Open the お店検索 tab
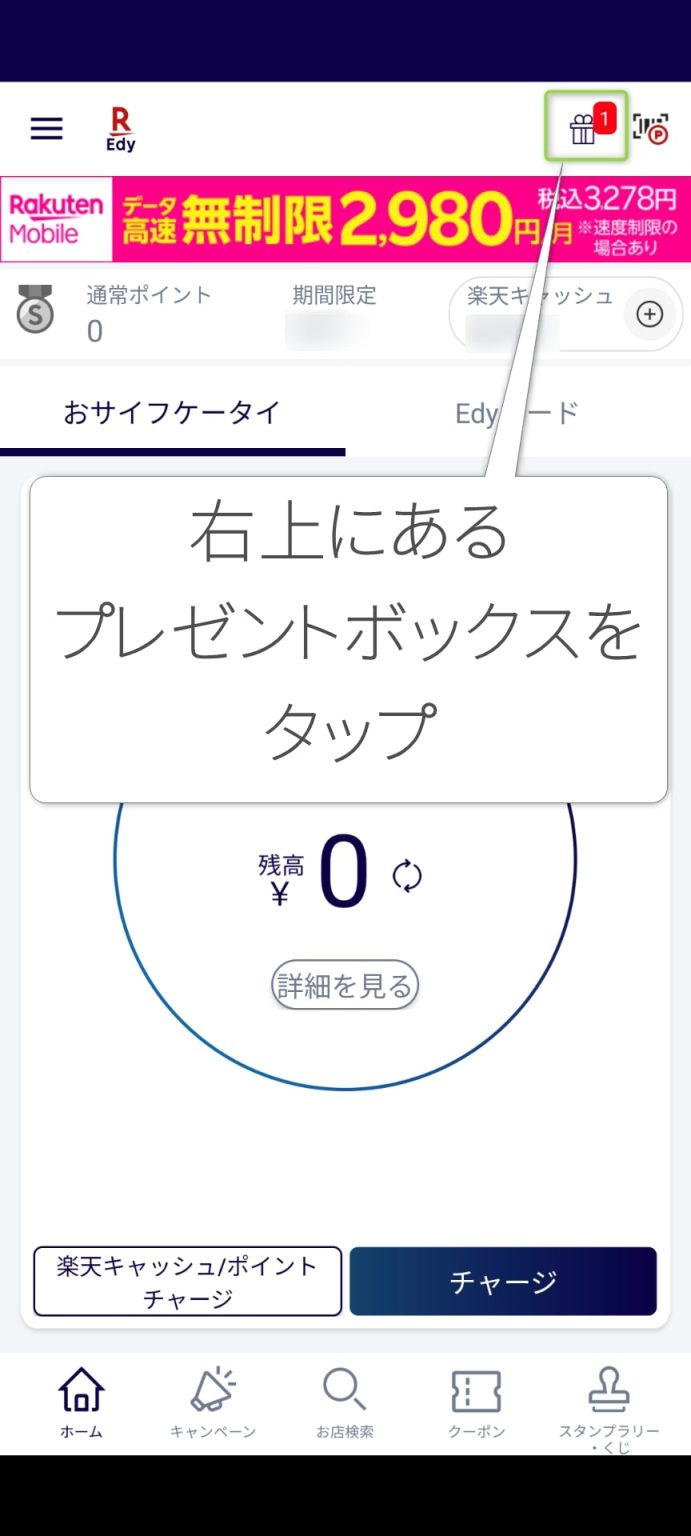Viewport: 691px width, 1536px height. click(345, 1403)
